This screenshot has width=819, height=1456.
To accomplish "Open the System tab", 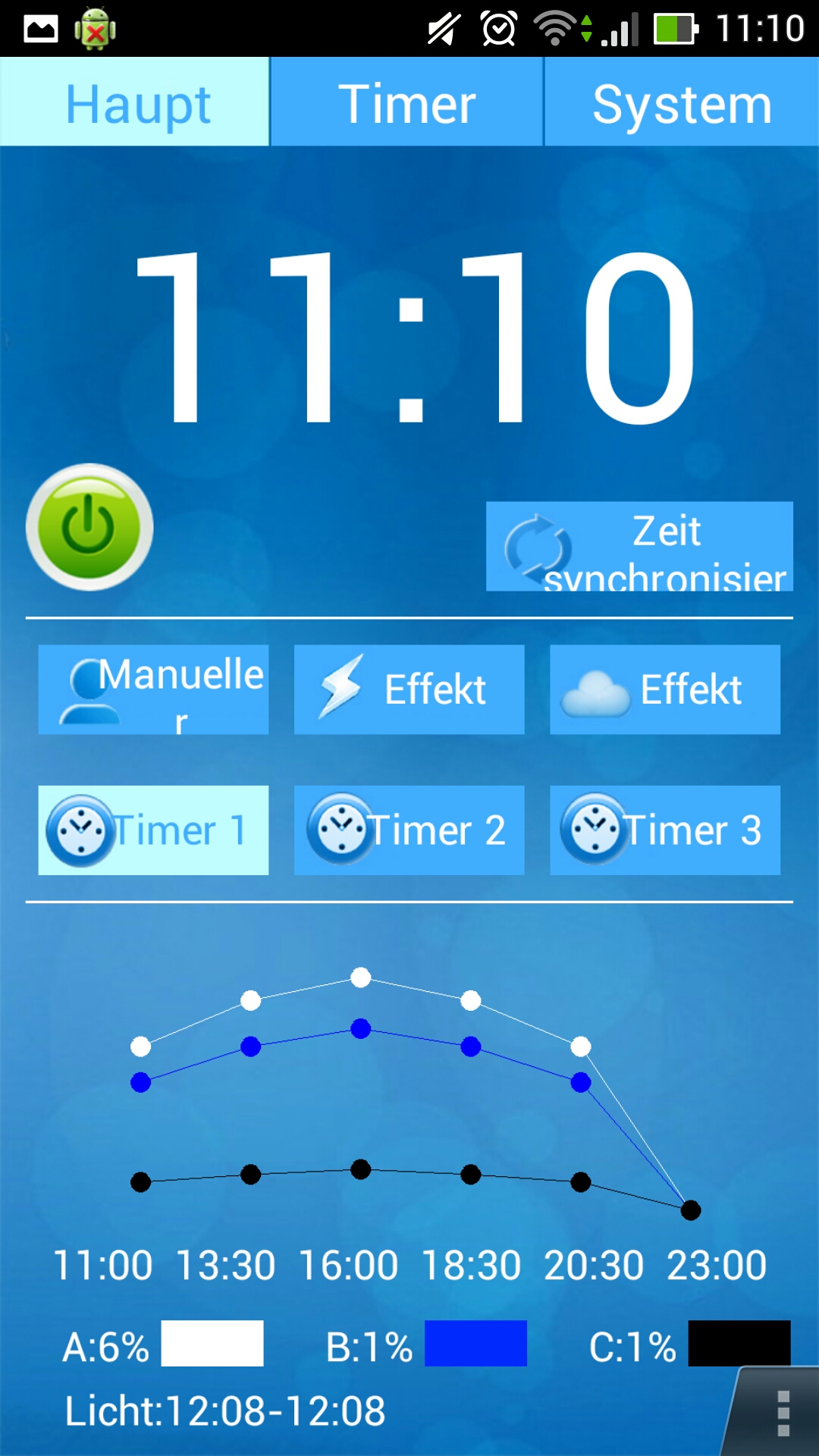I will pos(681,102).
